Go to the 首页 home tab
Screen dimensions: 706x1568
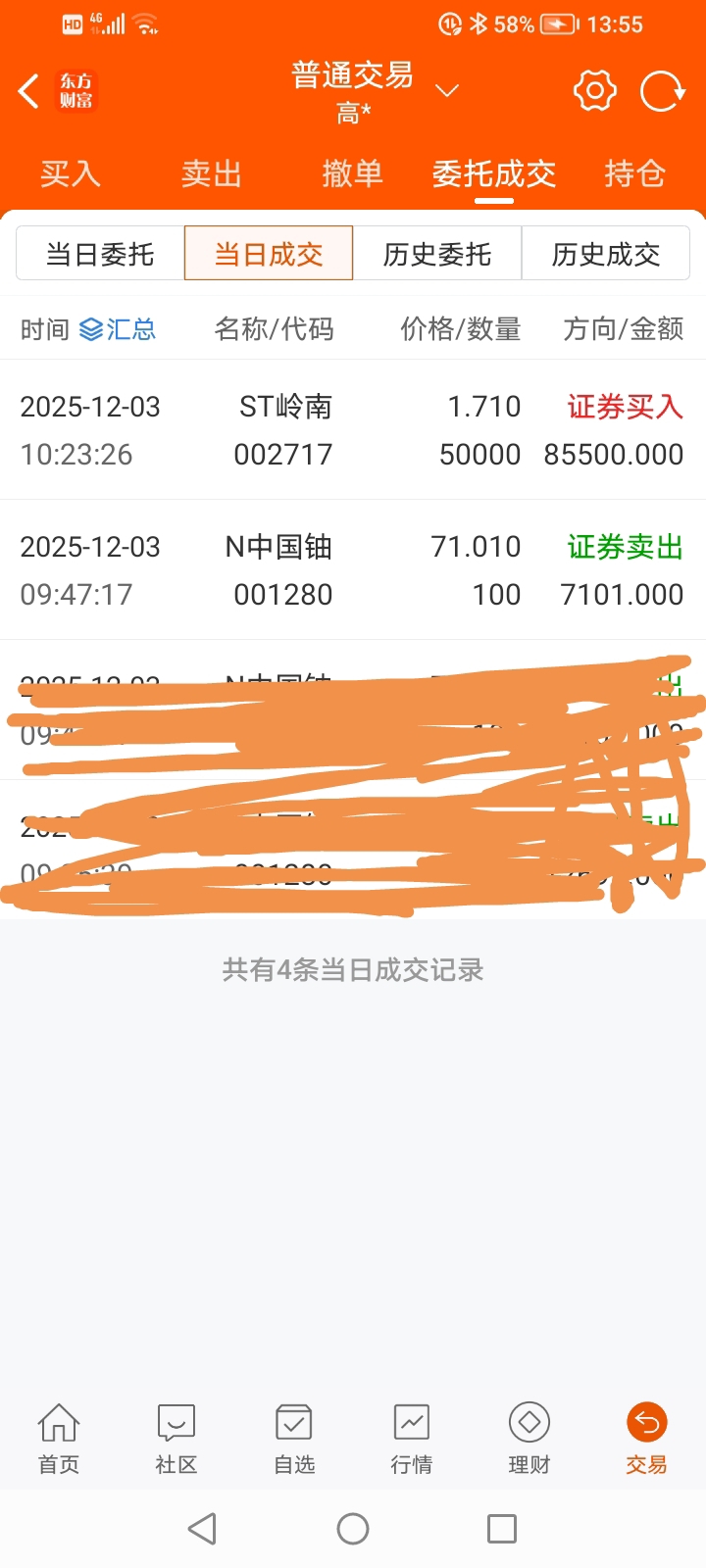pyautogui.click(x=59, y=1439)
